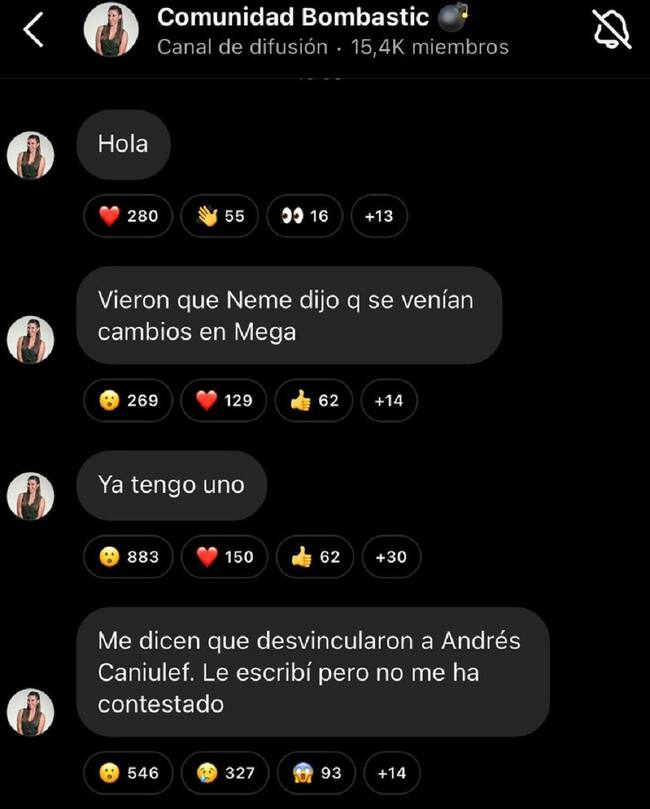
Task: Tap the surprised reaction with 546
Action: (x=128, y=773)
